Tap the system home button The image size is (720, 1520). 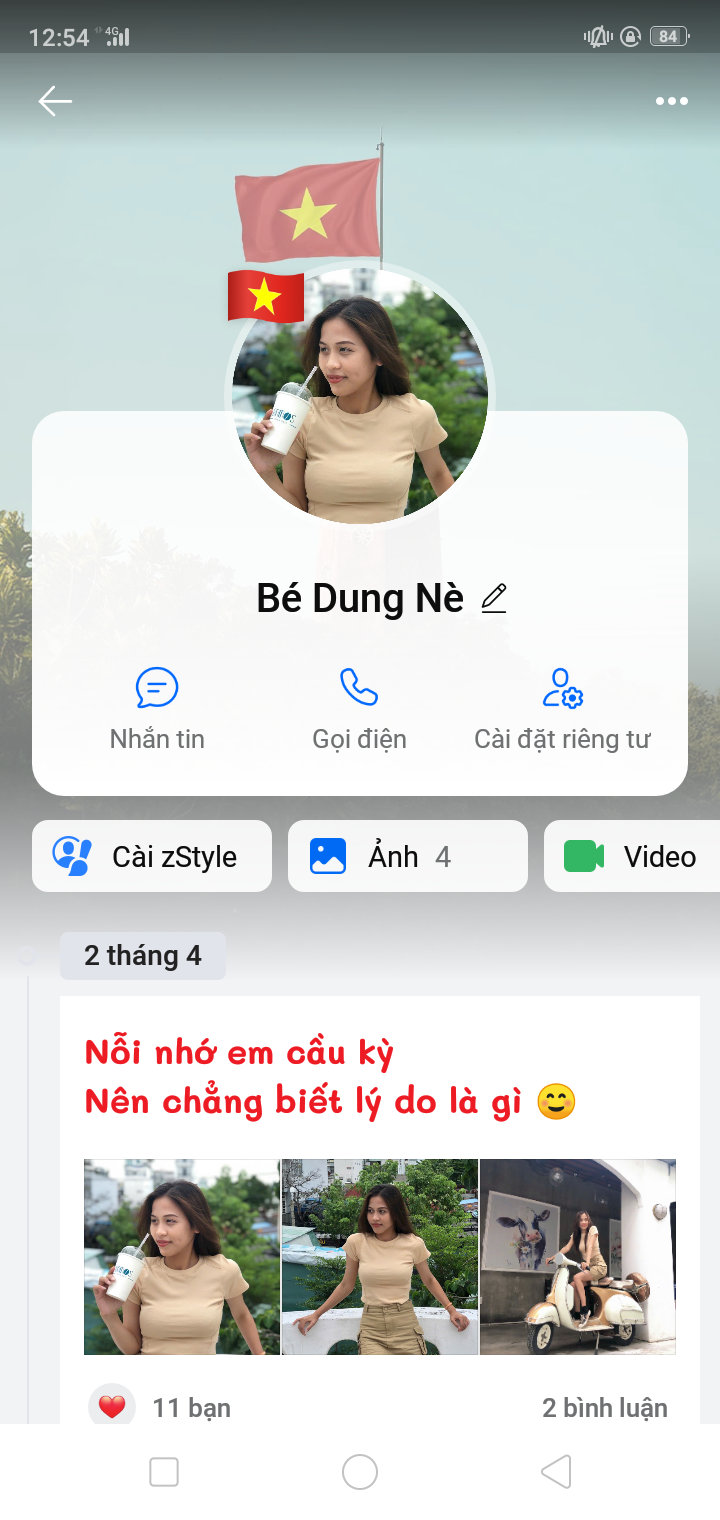(360, 1472)
